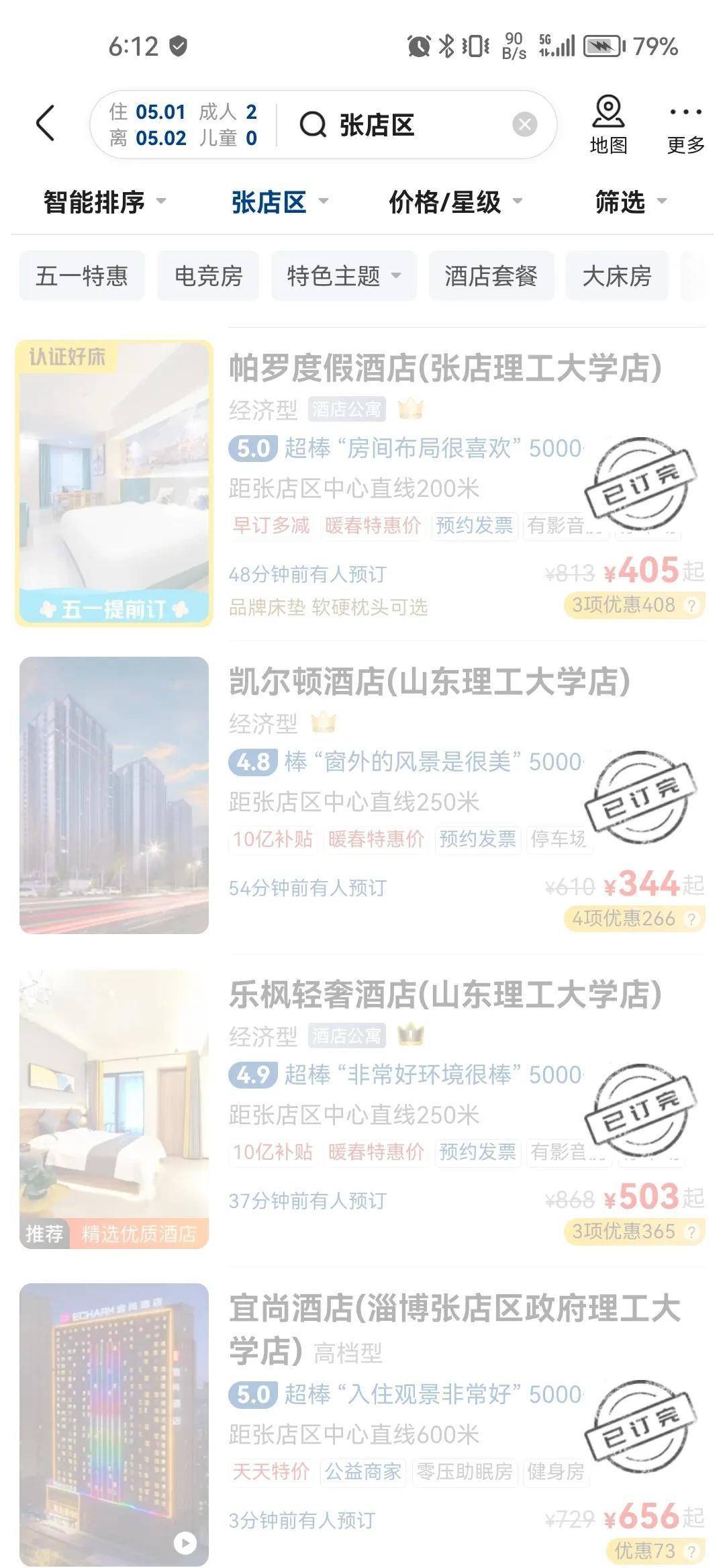Viewport: 725px width, 1568px height.
Task: Expand the 张店区 location dropdown
Action: [x=279, y=201]
